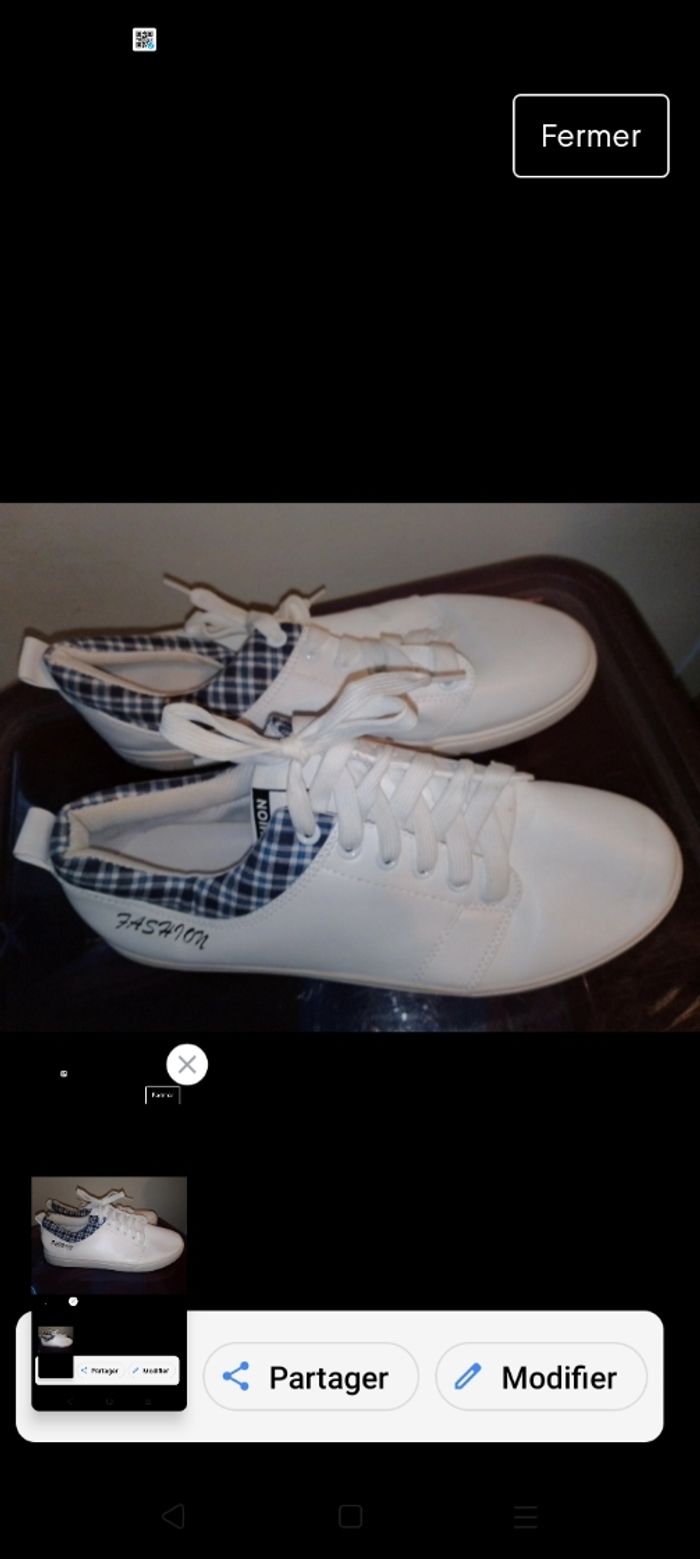Share the screenshot with Partager
Image resolution: width=700 pixels, height=1559 pixels.
311,1377
